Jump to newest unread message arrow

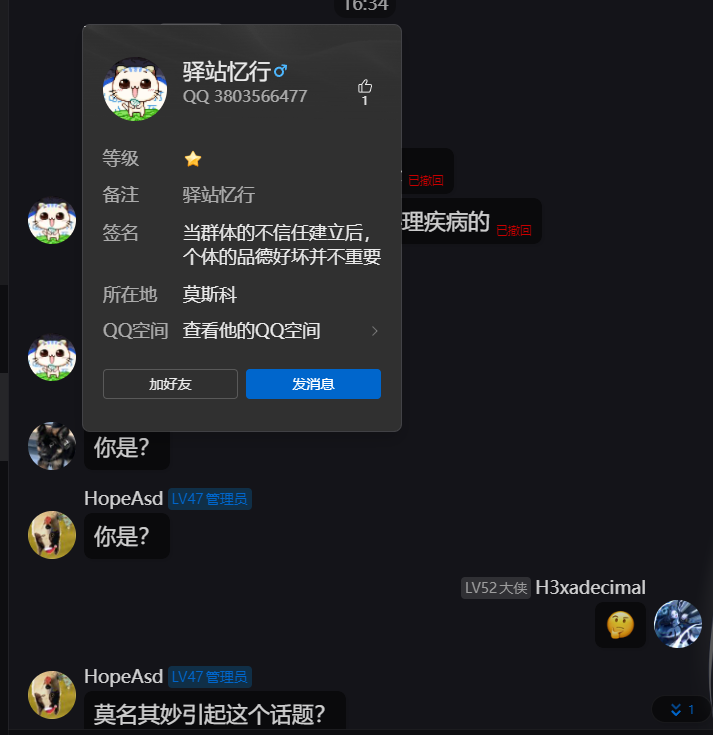[681, 709]
